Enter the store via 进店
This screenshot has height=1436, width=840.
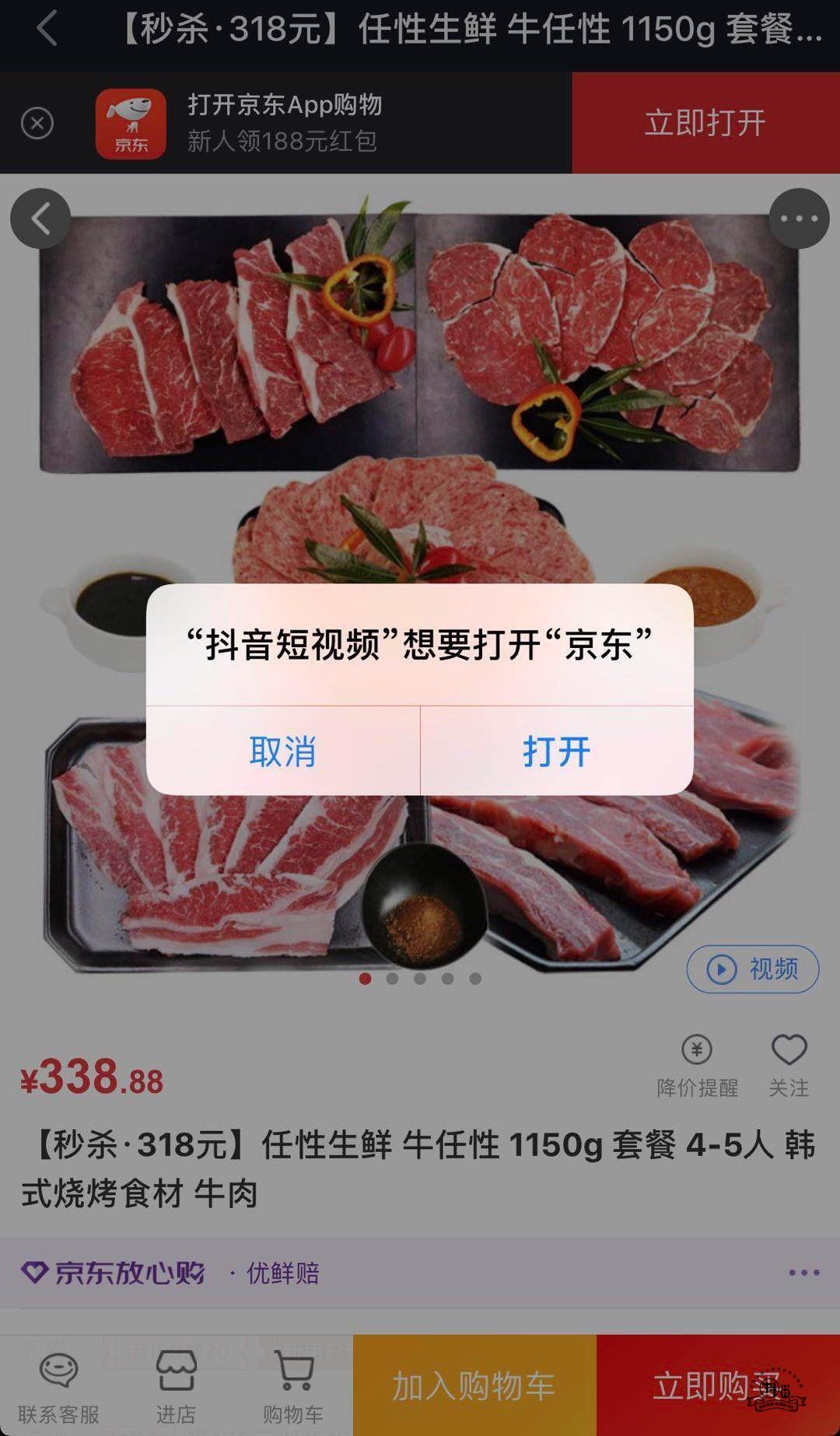[176, 1386]
